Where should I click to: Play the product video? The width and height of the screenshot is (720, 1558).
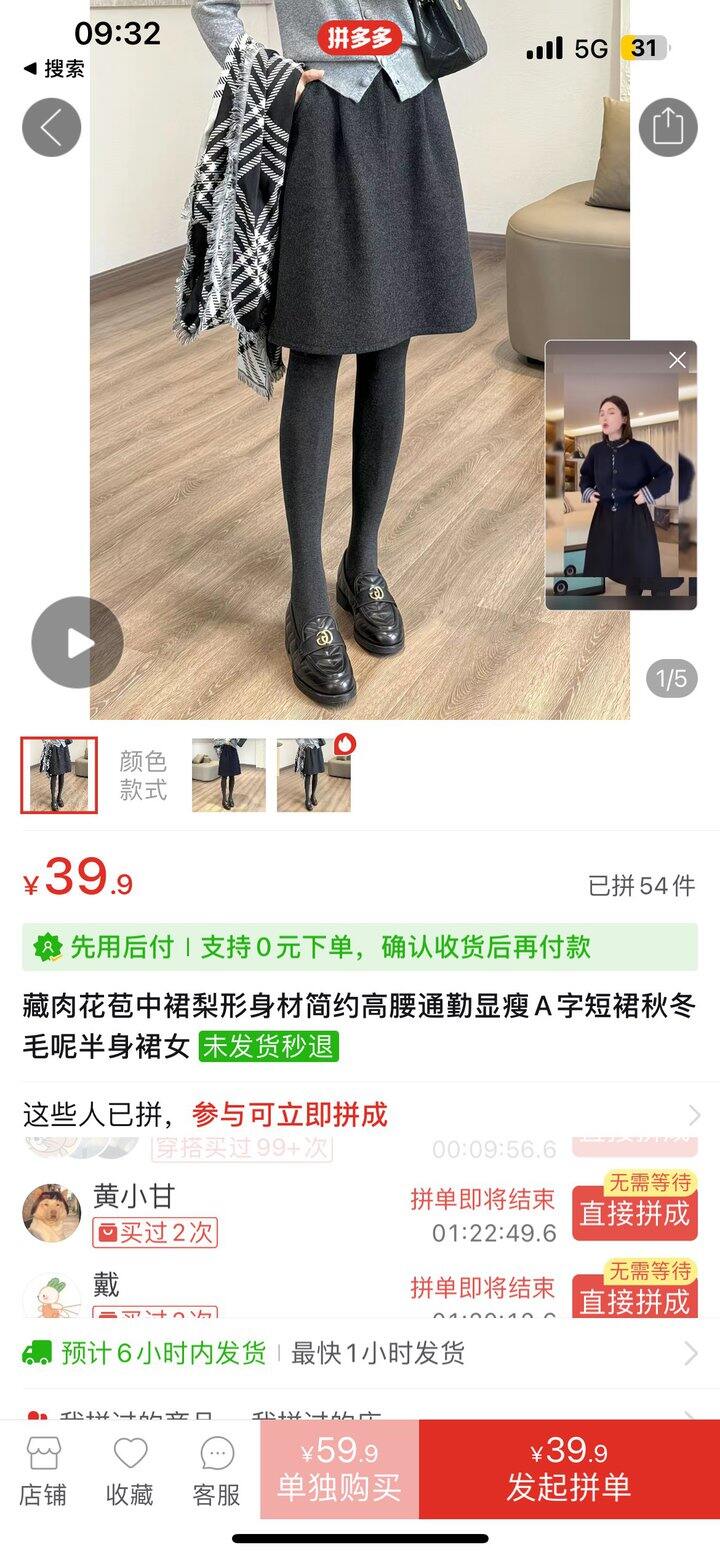tap(77, 642)
